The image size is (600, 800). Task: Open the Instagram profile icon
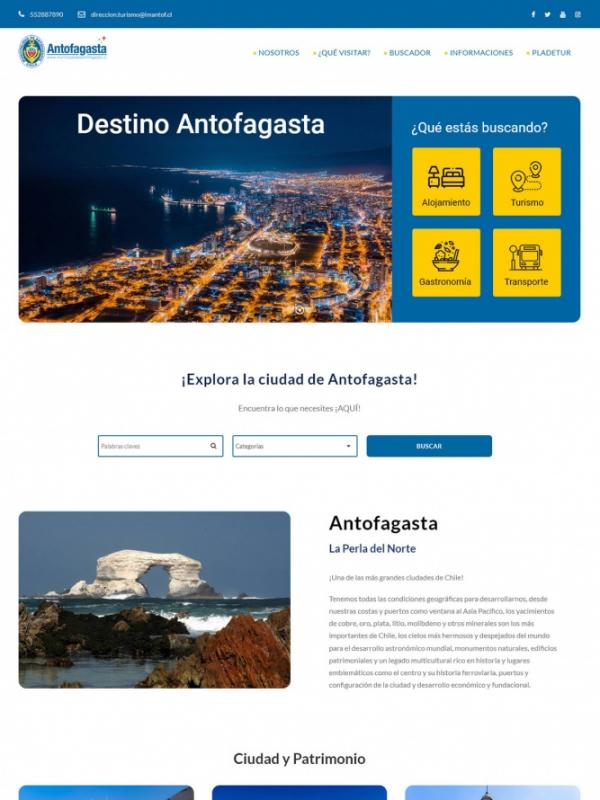[x=577, y=15]
